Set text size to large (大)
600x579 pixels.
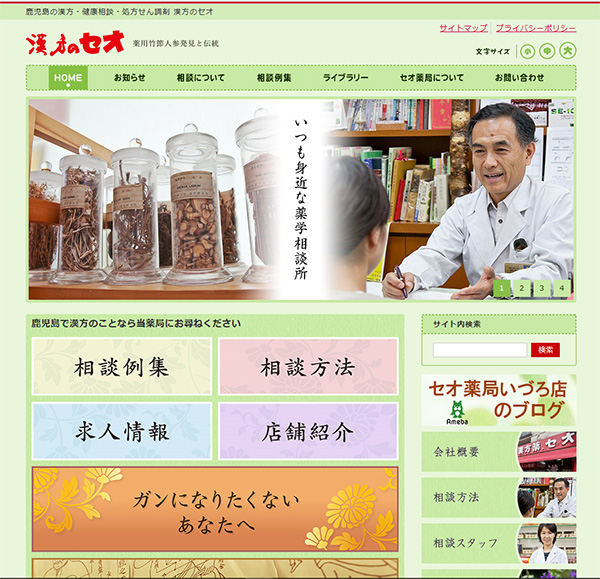pyautogui.click(x=567, y=50)
